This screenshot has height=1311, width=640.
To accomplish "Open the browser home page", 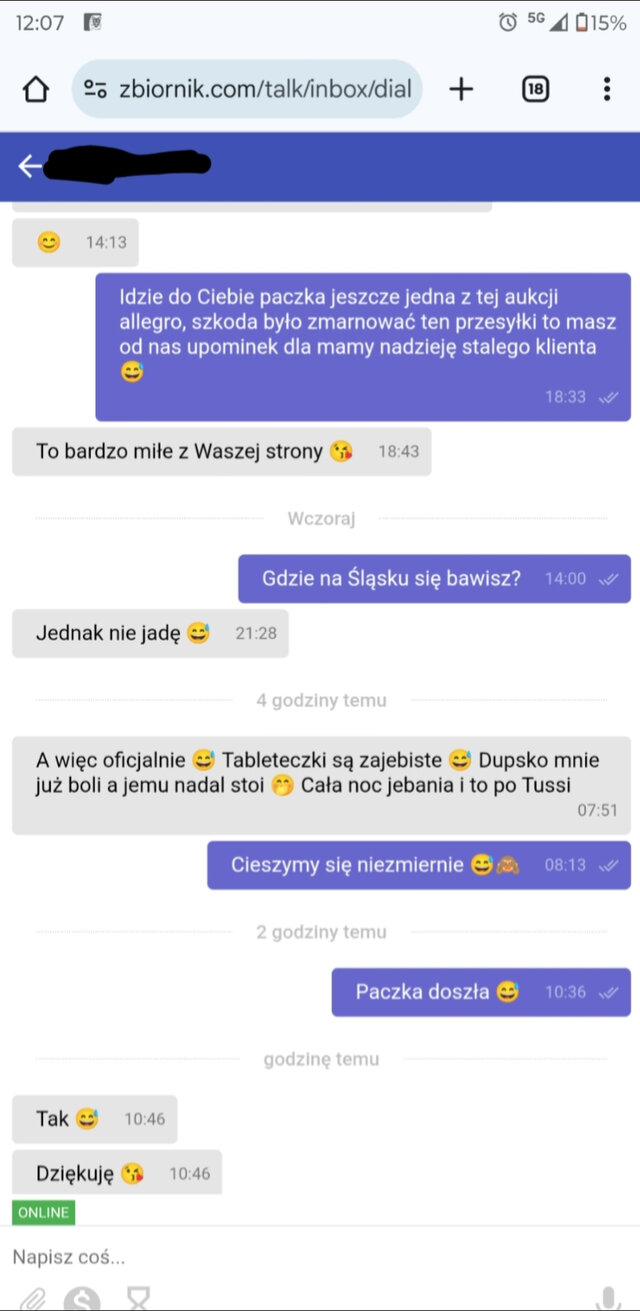I will tap(36, 89).
